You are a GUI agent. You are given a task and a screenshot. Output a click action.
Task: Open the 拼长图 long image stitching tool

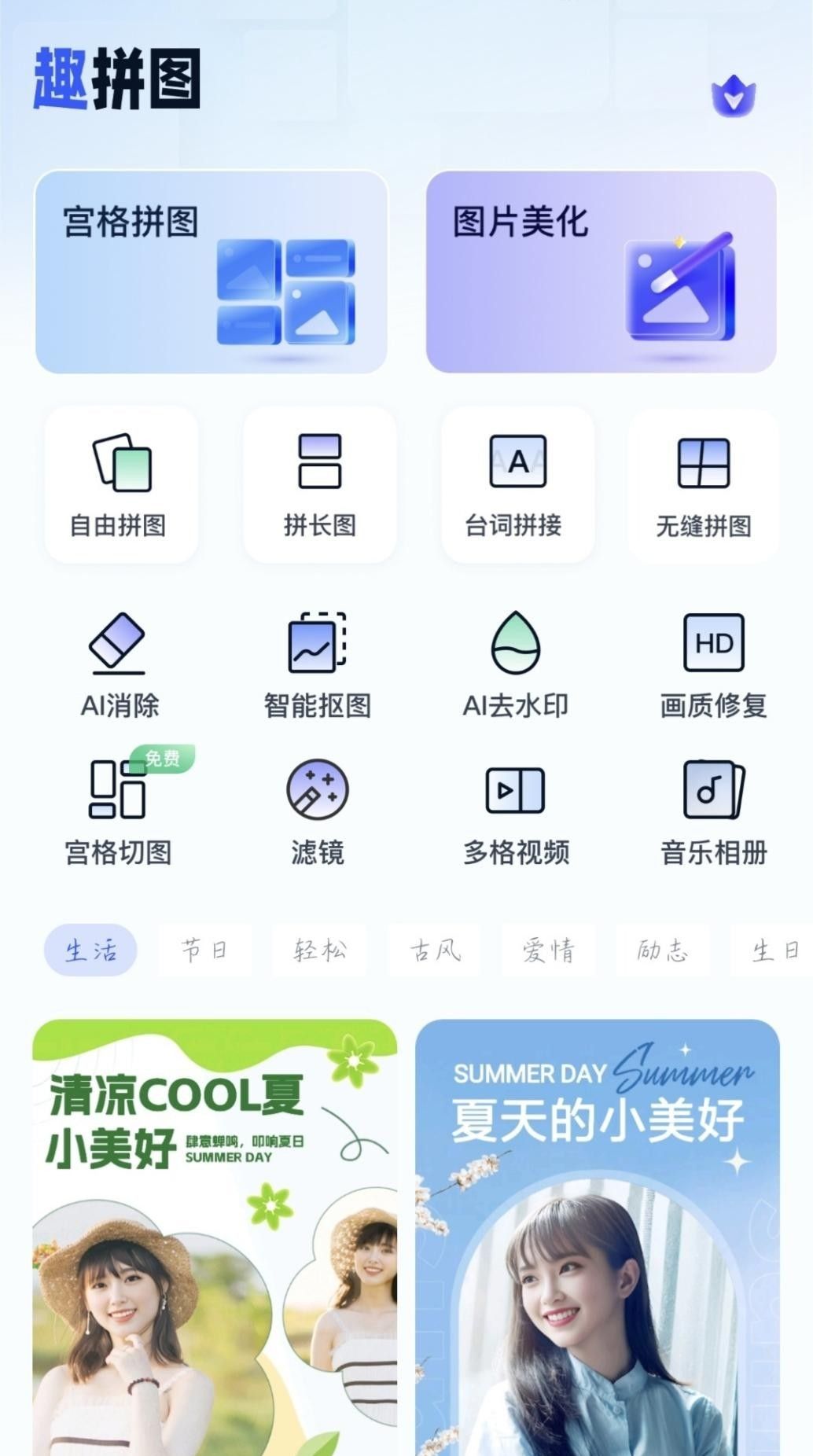[319, 483]
